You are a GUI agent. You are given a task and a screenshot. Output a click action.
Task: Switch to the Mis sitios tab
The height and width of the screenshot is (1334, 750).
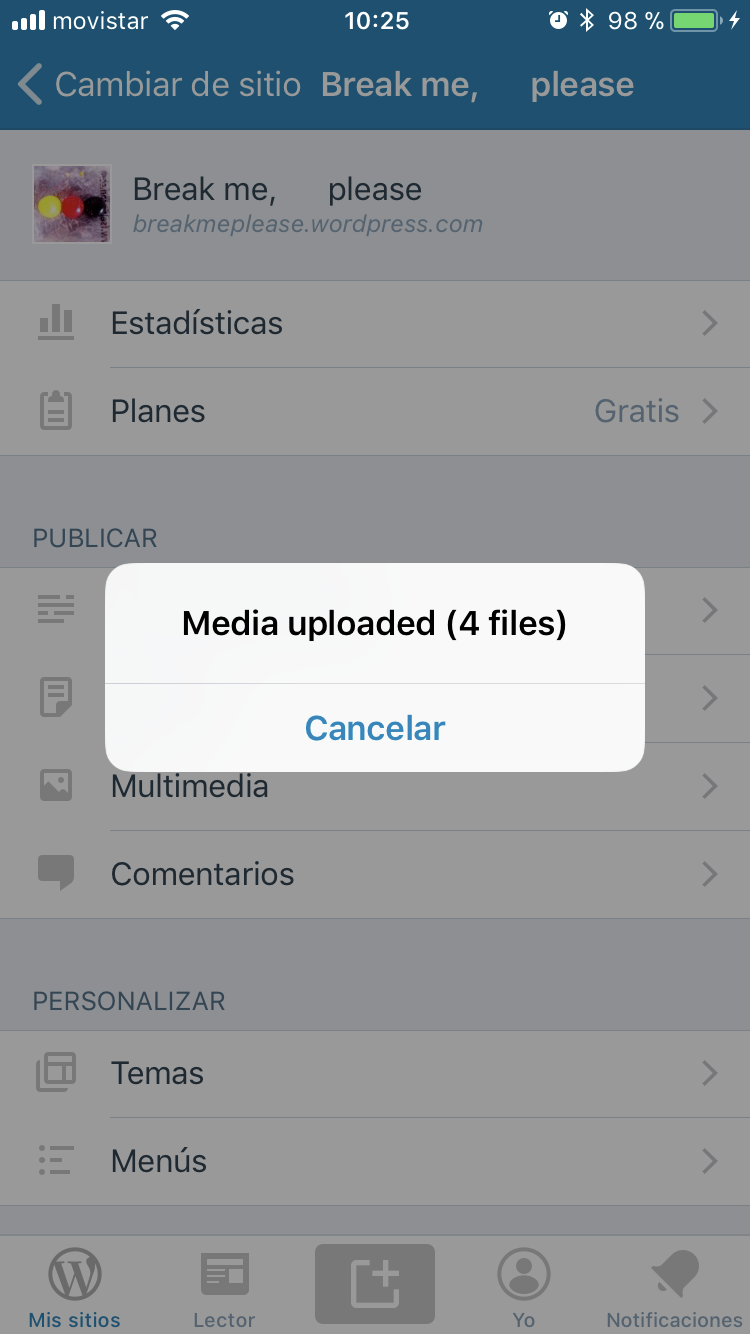point(75,1288)
